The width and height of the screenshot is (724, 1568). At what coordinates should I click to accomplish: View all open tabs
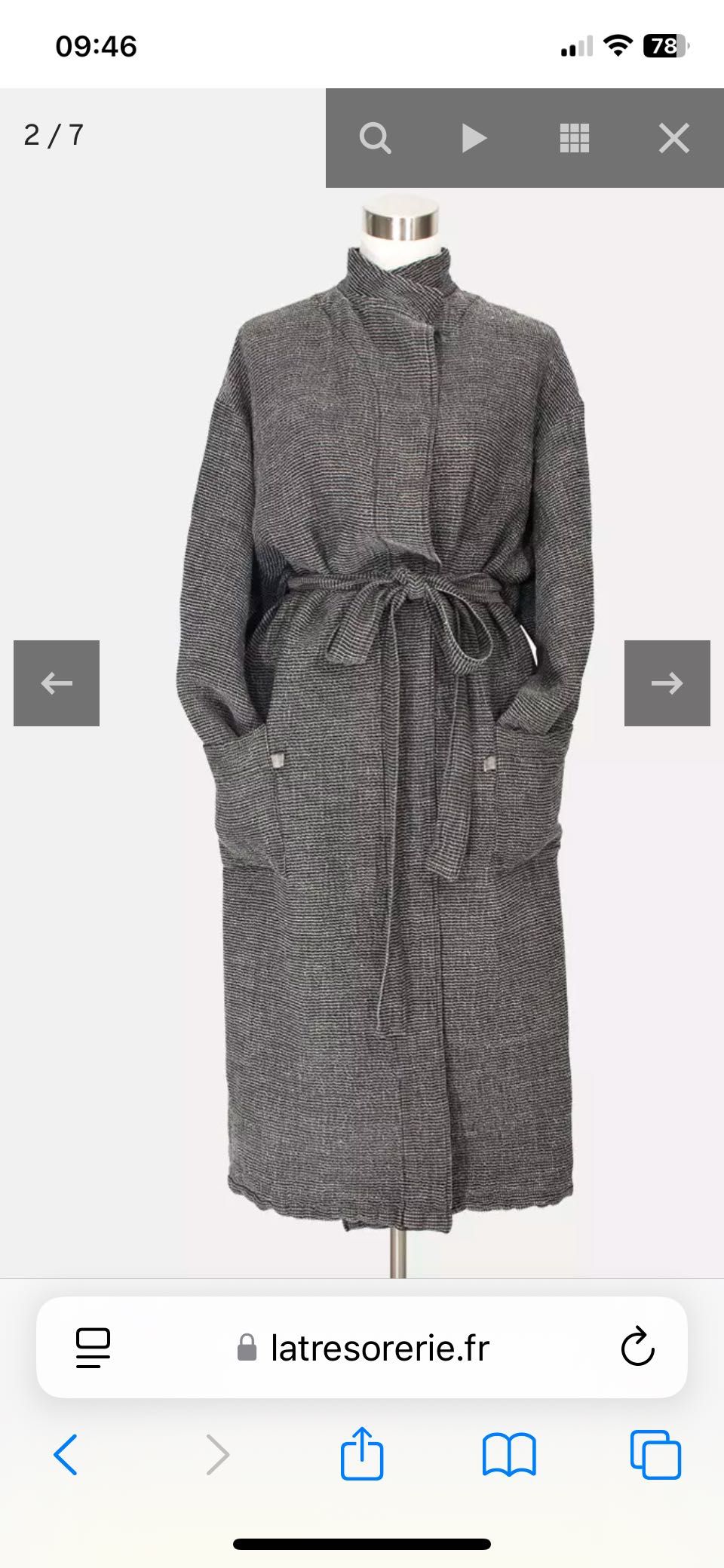click(655, 1454)
